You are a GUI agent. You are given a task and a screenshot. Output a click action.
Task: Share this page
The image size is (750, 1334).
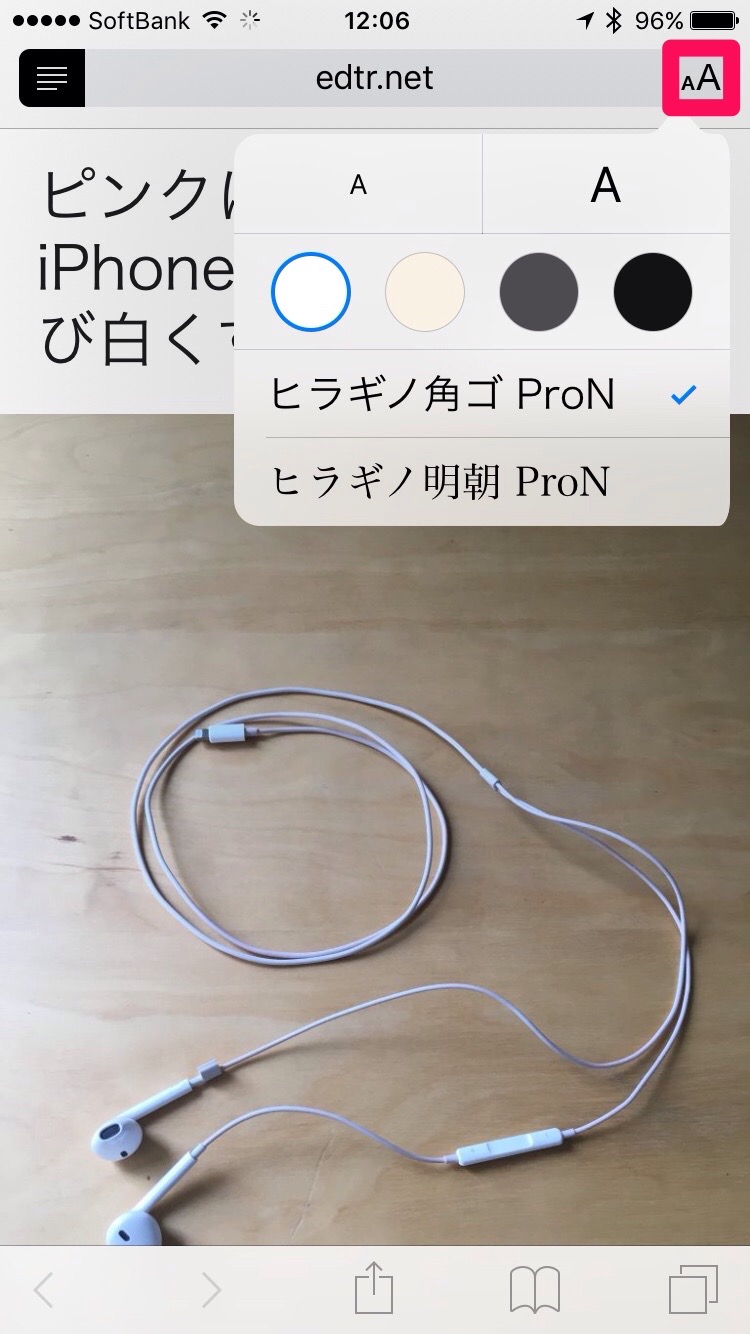click(x=374, y=1288)
